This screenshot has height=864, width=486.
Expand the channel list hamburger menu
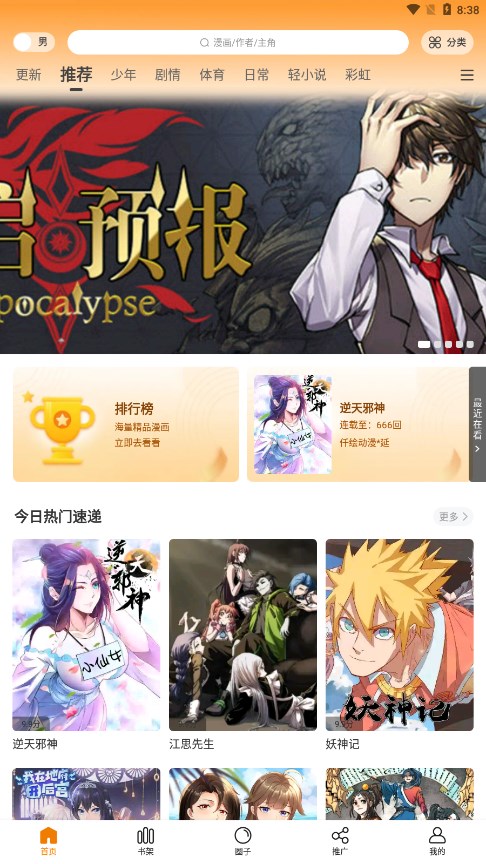[x=467, y=75]
